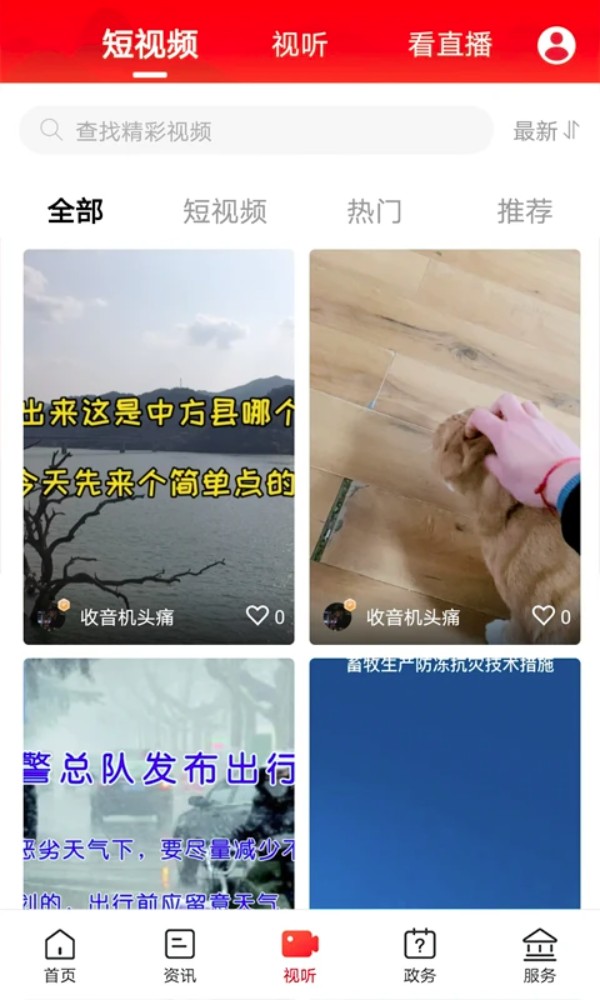Select the 短视频 header tab
Image resolution: width=600 pixels, height=1000 pixels.
[x=150, y=45]
